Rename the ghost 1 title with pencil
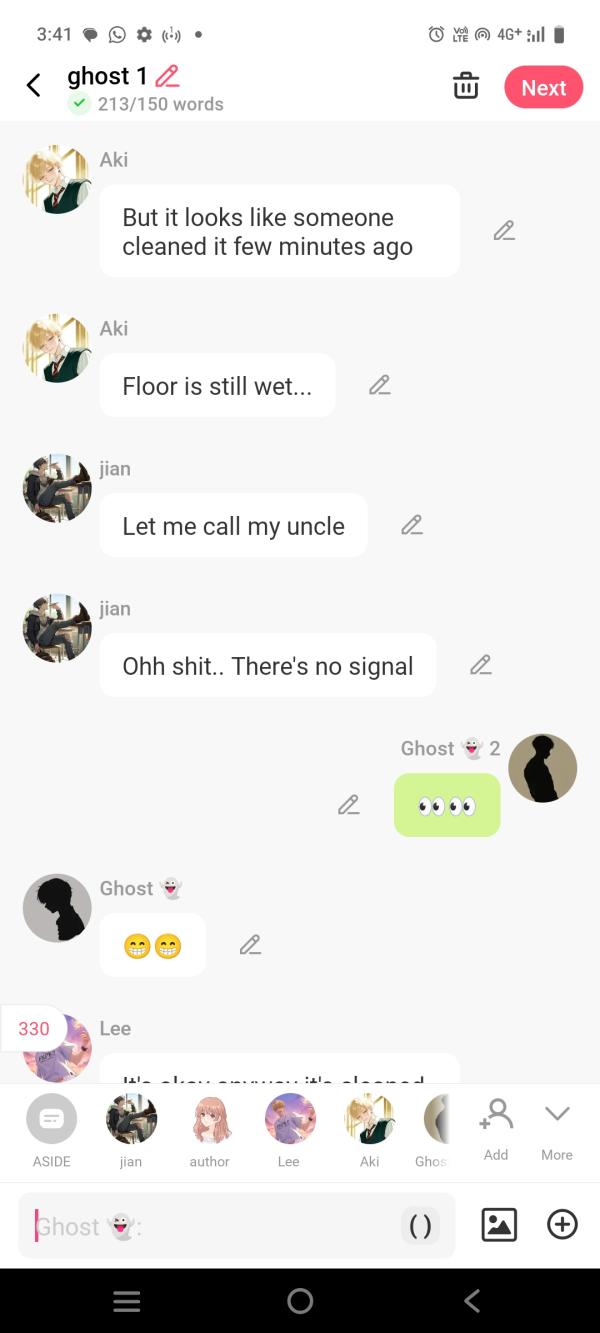This screenshot has height=1333, width=600. point(168,76)
